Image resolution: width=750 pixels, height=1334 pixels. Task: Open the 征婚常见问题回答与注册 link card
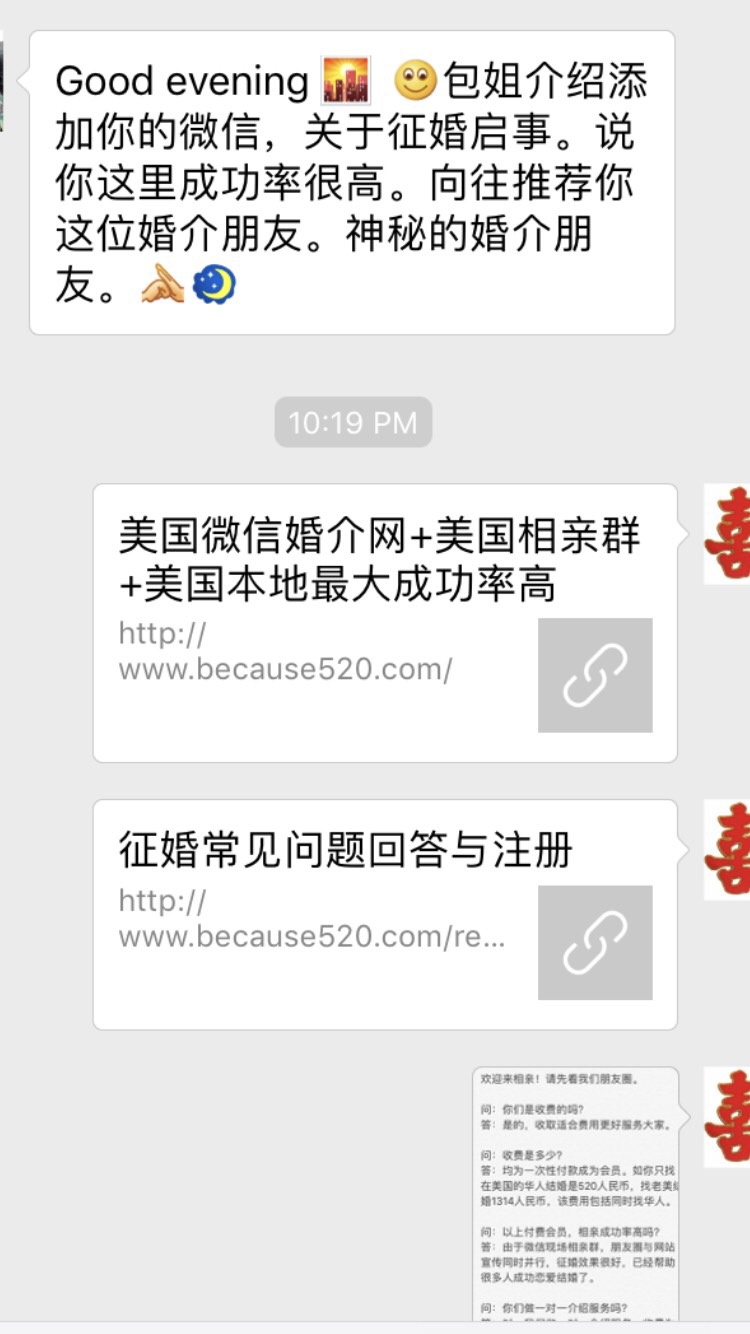385,913
